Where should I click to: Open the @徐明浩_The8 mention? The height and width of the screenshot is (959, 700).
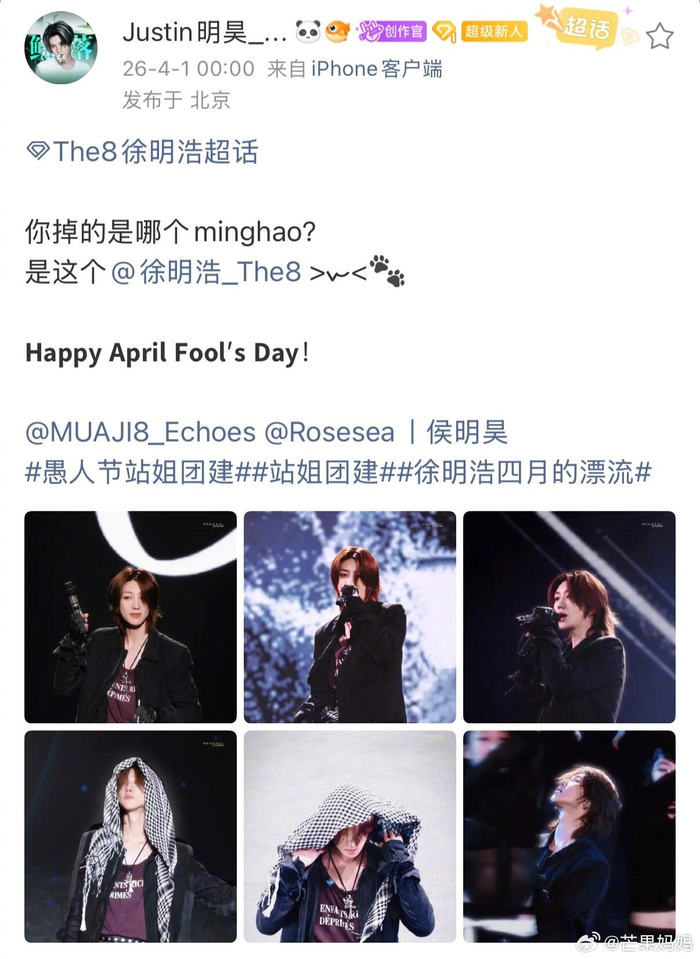[206, 272]
